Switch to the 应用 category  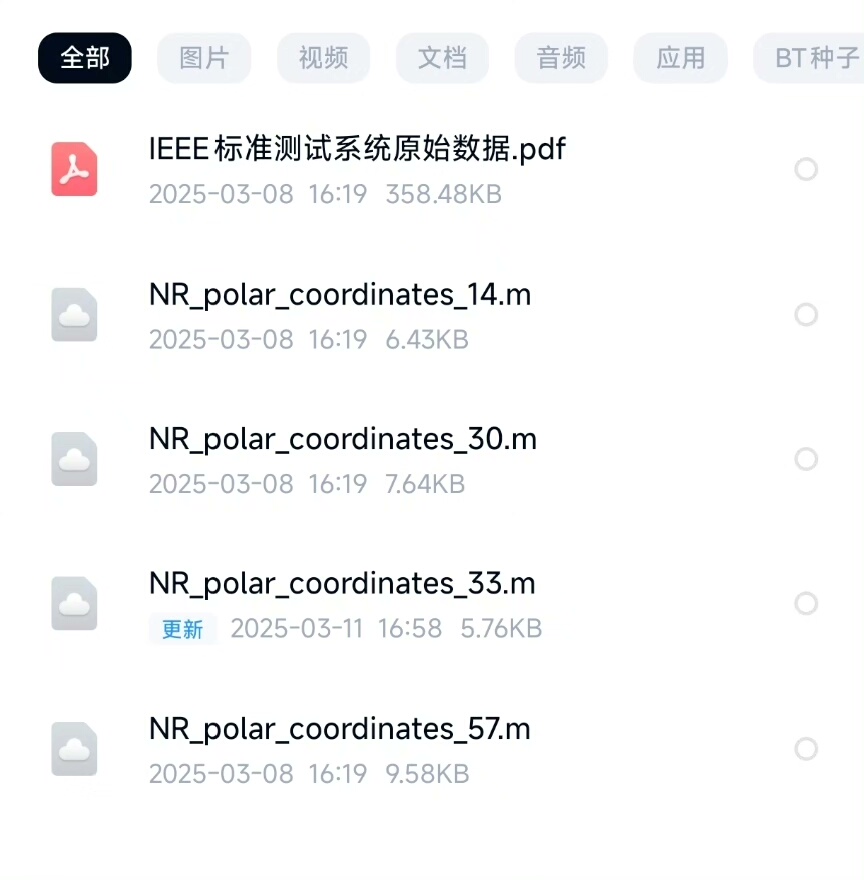680,58
